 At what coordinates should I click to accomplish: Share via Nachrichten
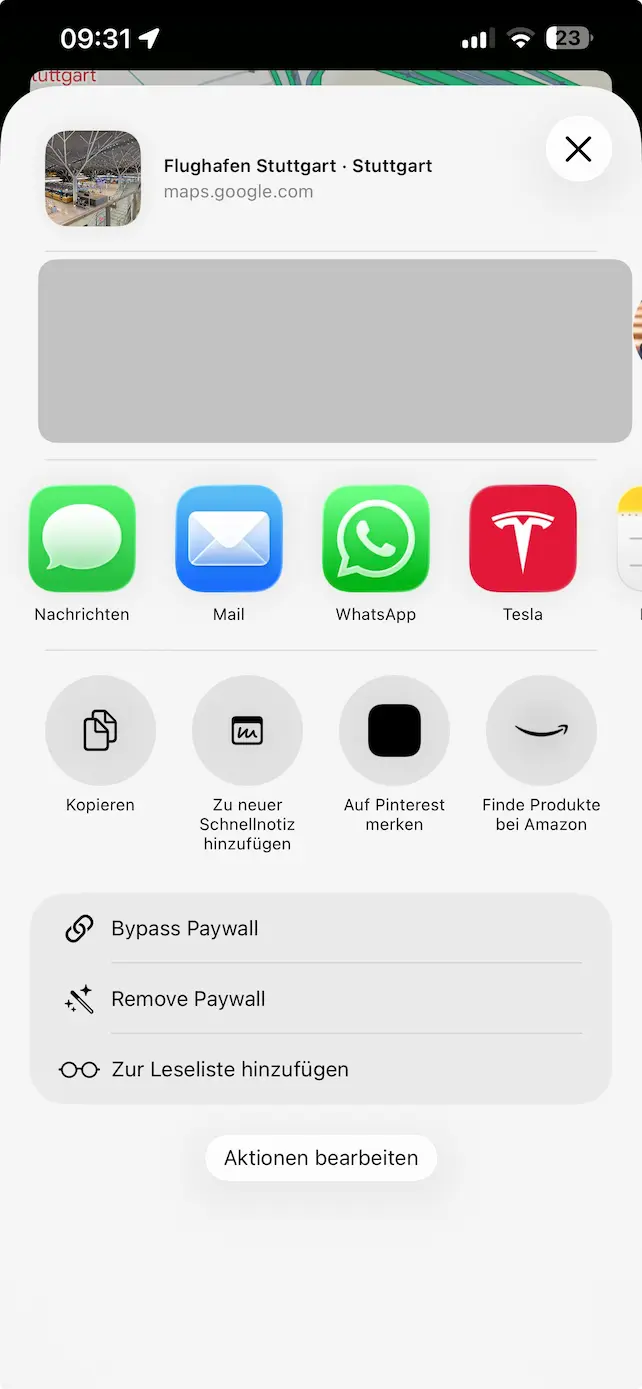click(x=82, y=539)
